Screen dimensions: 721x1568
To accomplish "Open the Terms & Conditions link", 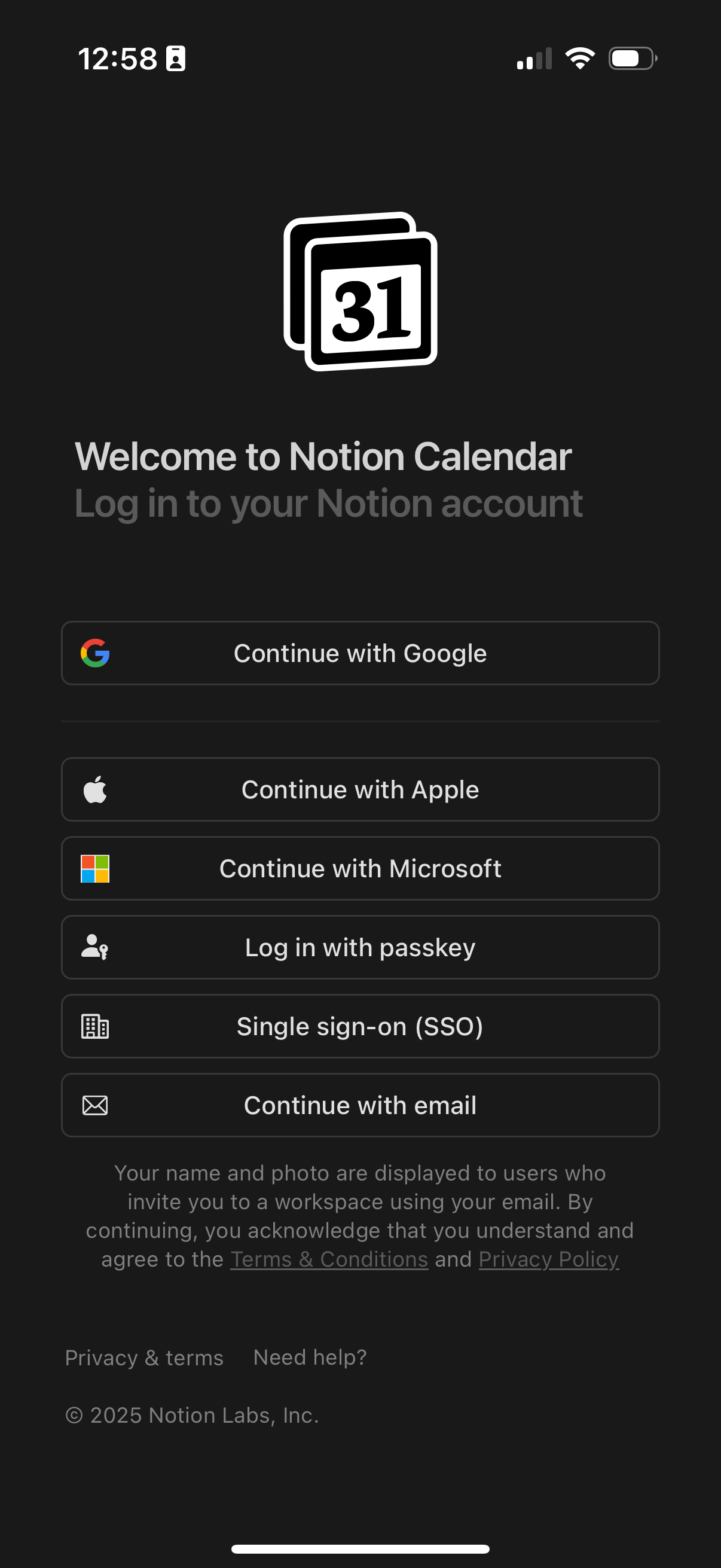I will pyautogui.click(x=329, y=1259).
